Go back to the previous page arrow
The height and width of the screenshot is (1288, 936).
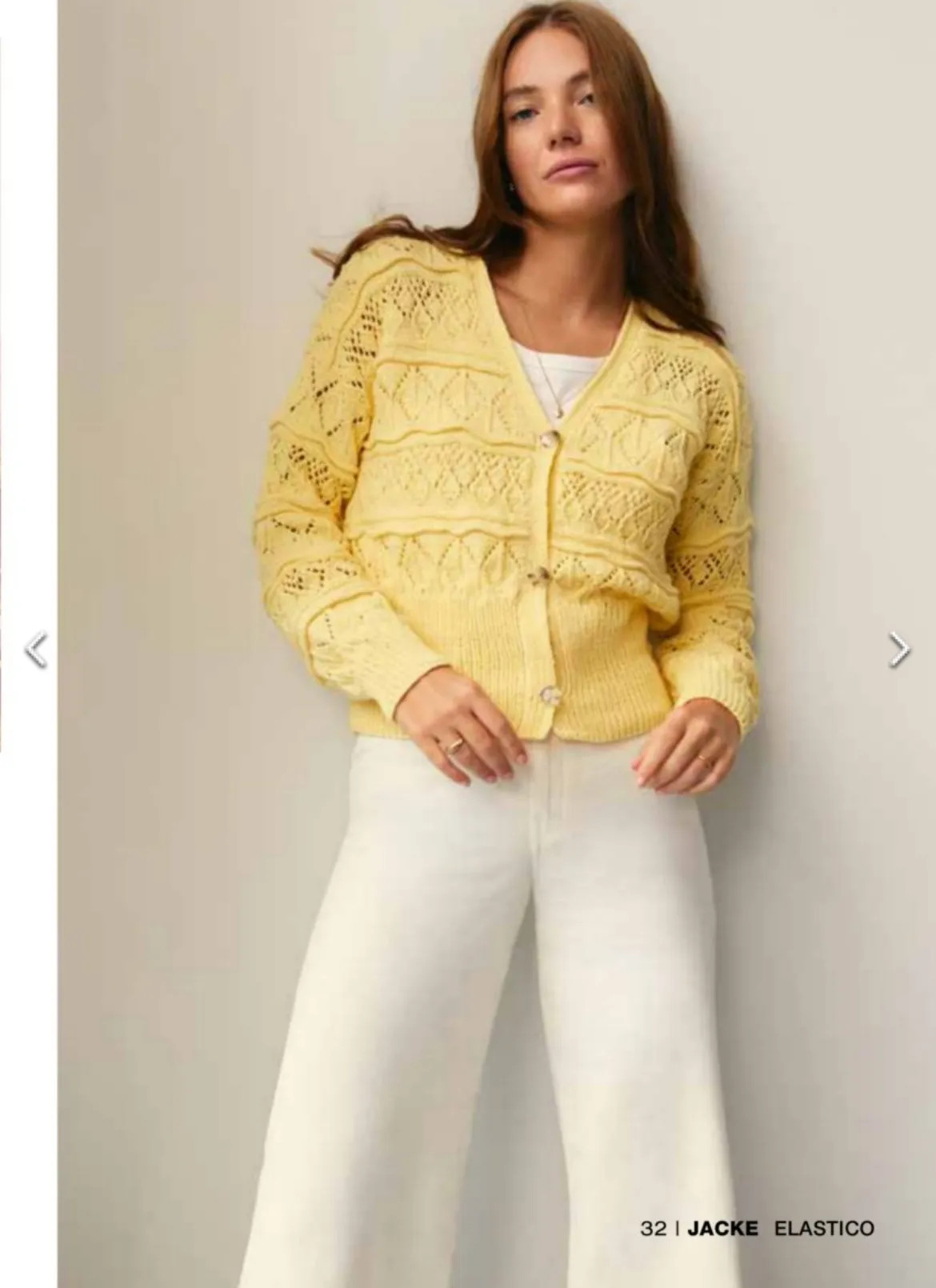36,649
